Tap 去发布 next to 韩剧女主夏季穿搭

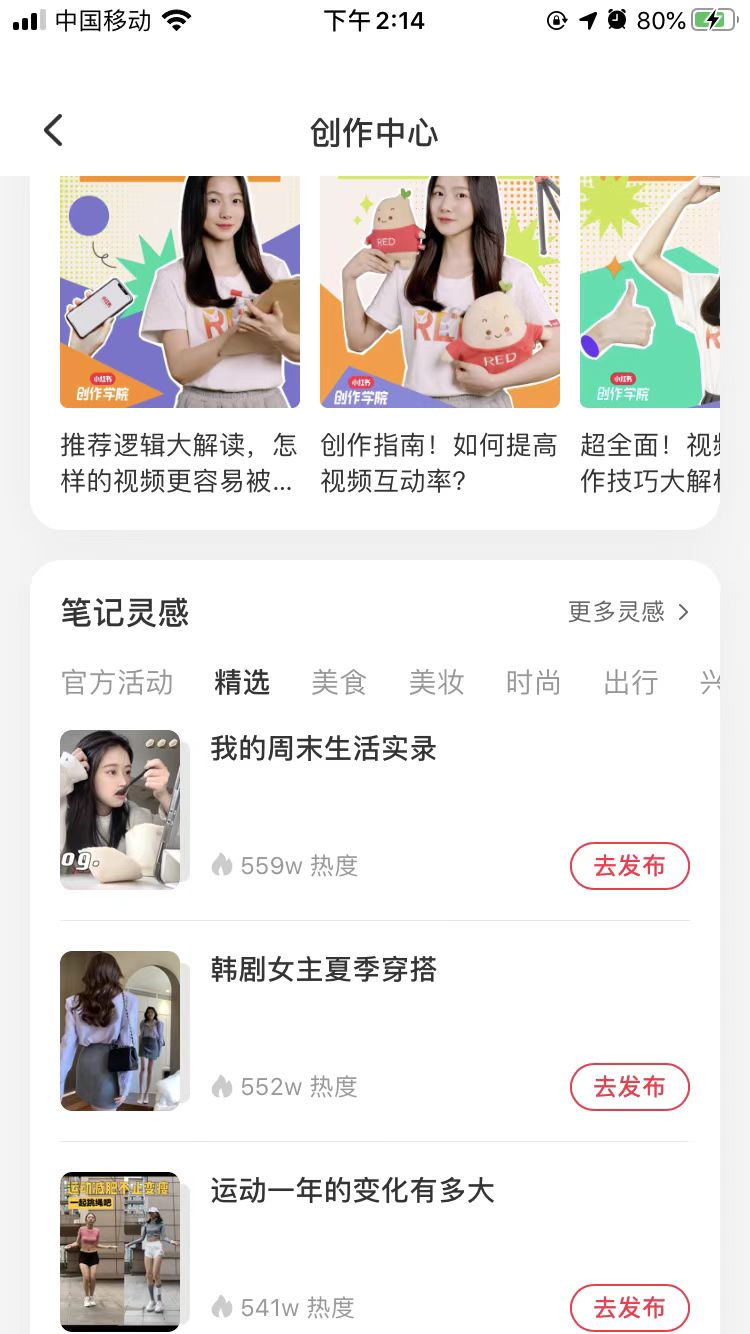[x=629, y=1086]
